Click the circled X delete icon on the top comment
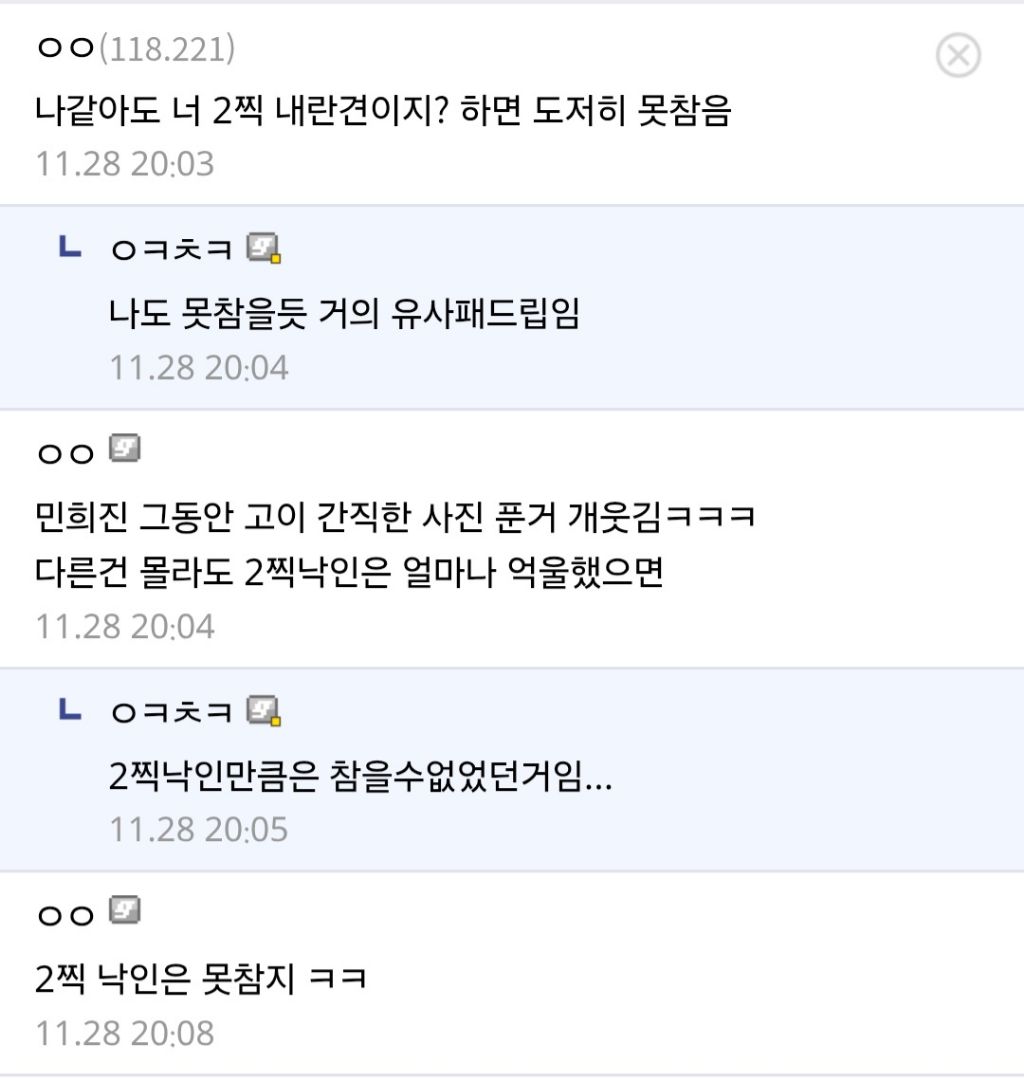Screen dimensions: 1024x1080 [x=959, y=57]
